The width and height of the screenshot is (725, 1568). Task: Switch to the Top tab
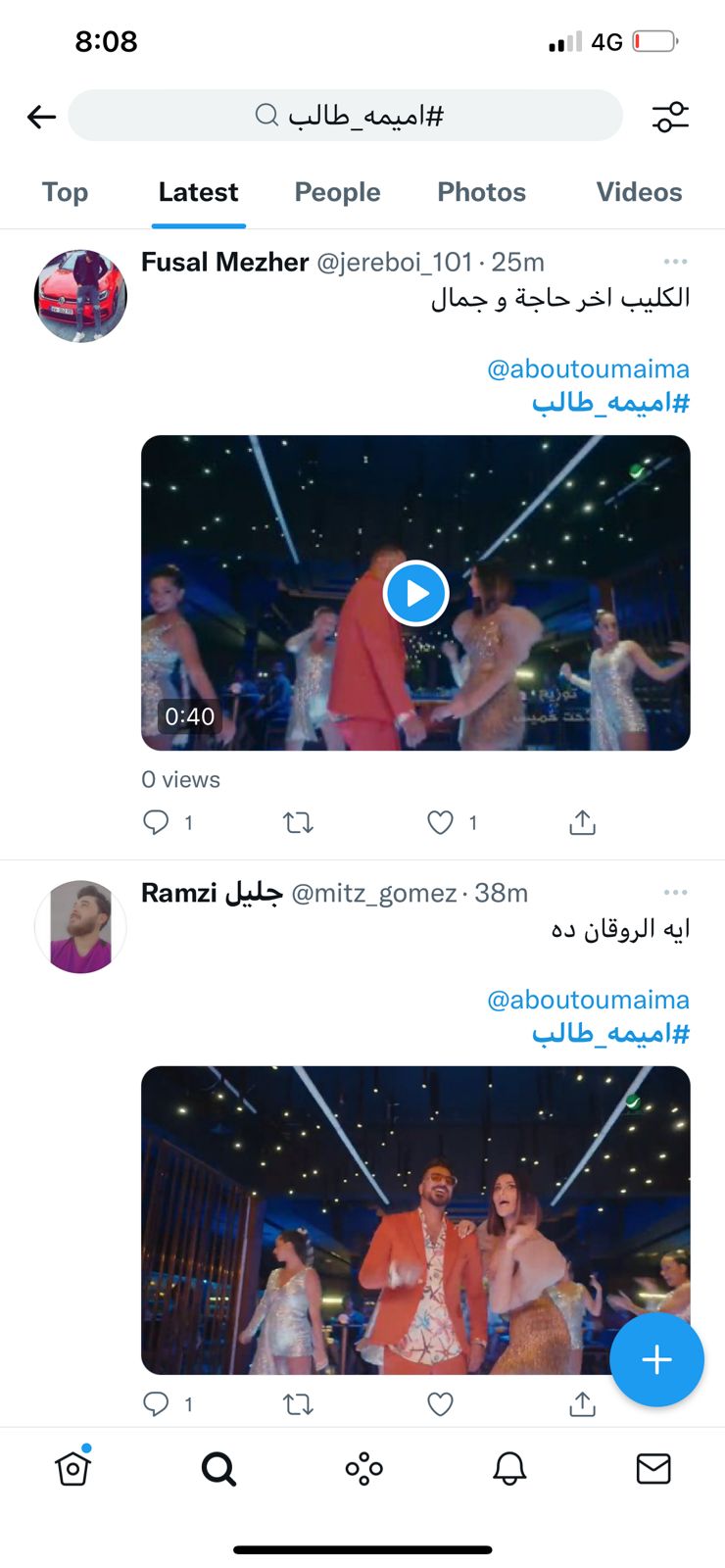tap(65, 192)
